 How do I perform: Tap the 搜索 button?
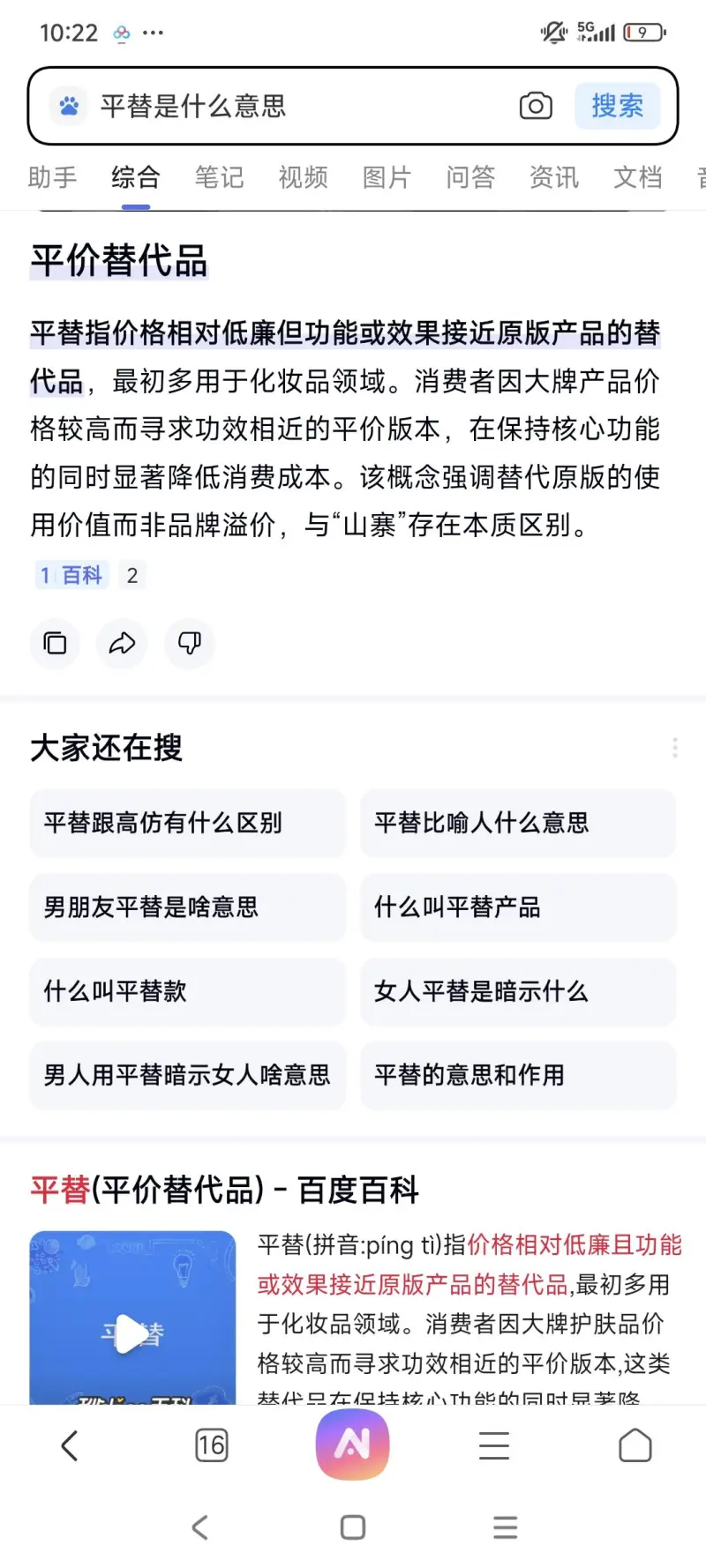[617, 106]
